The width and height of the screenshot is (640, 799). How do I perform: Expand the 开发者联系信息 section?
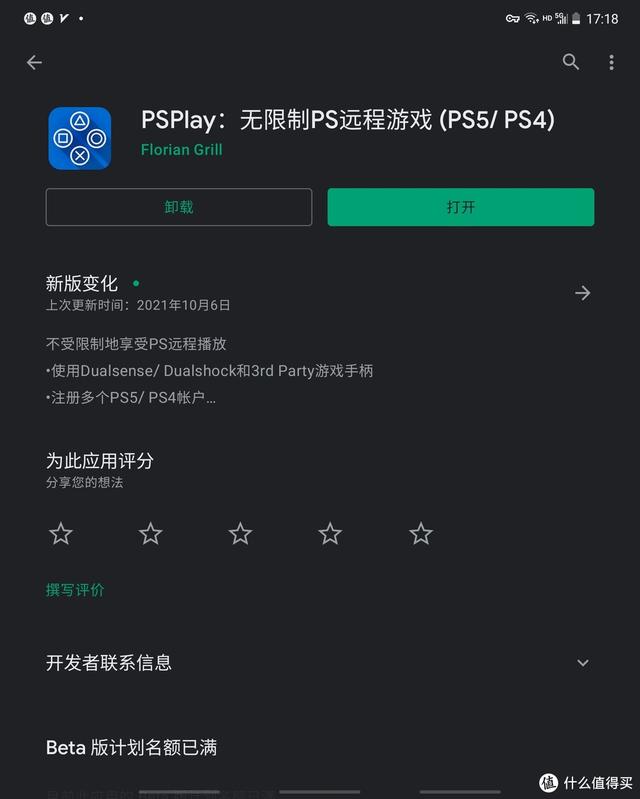[583, 662]
